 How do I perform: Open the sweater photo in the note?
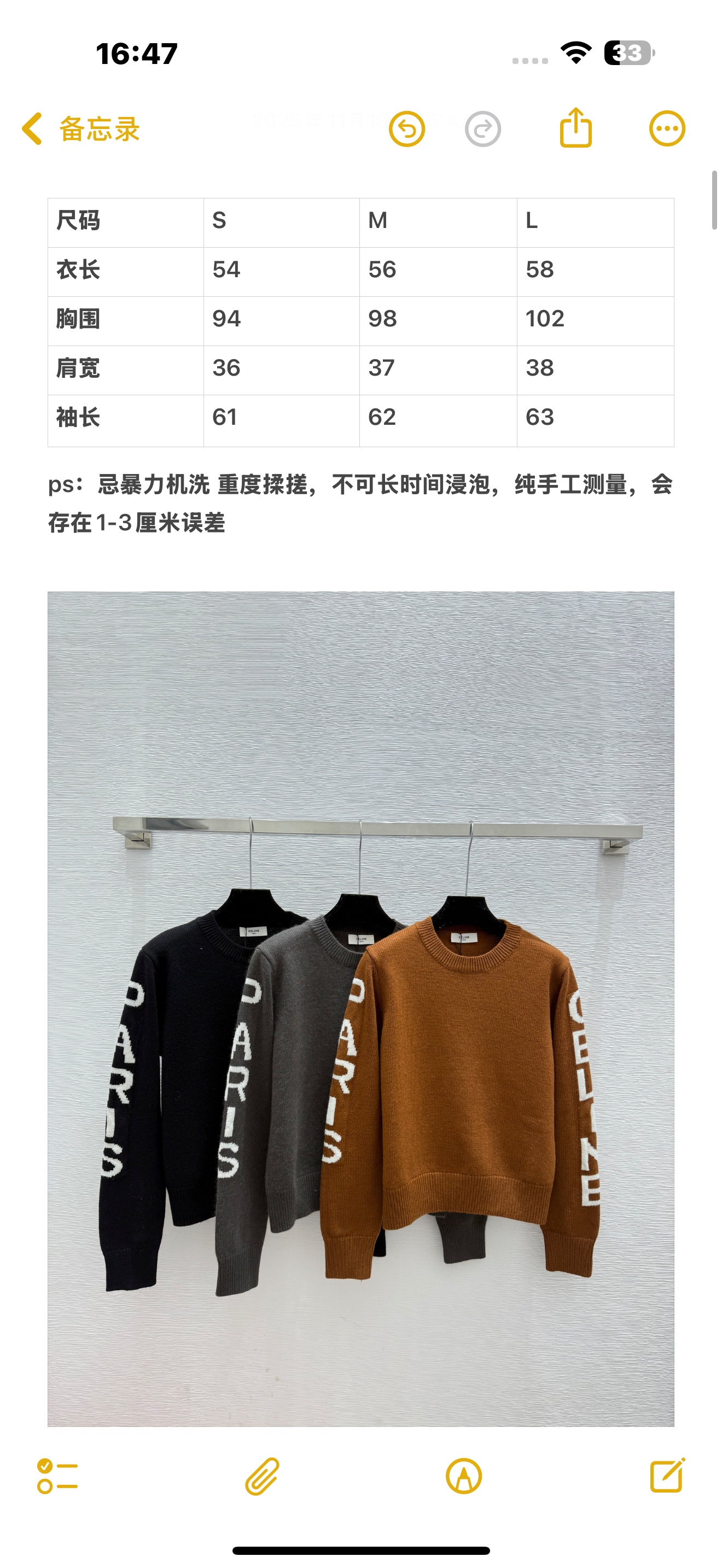[360, 1008]
